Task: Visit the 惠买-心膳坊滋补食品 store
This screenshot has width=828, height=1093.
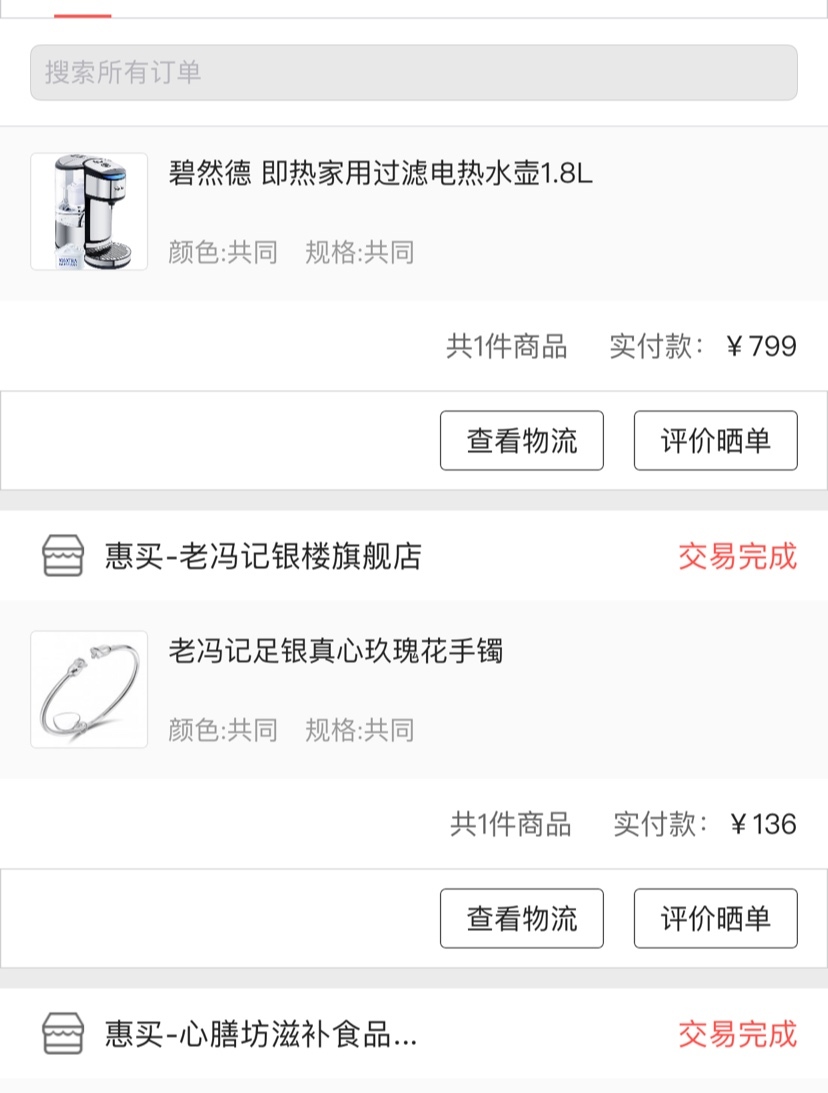Action: (260, 1034)
